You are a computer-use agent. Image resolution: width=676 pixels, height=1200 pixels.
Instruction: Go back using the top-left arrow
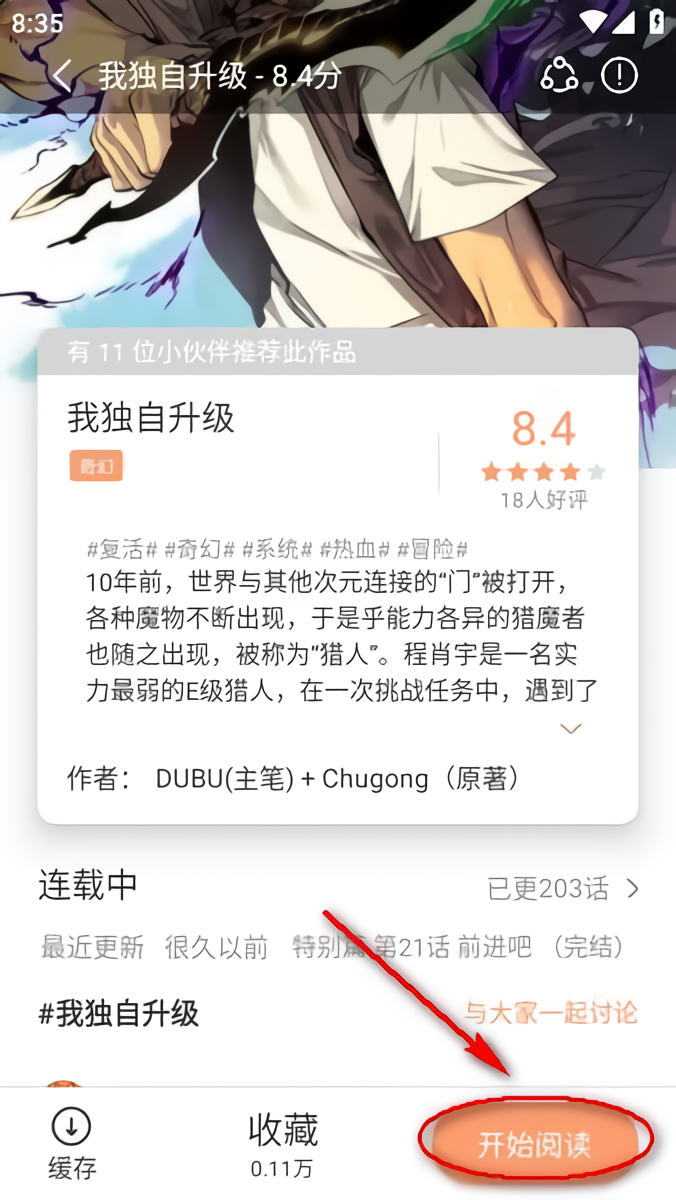pos(63,76)
